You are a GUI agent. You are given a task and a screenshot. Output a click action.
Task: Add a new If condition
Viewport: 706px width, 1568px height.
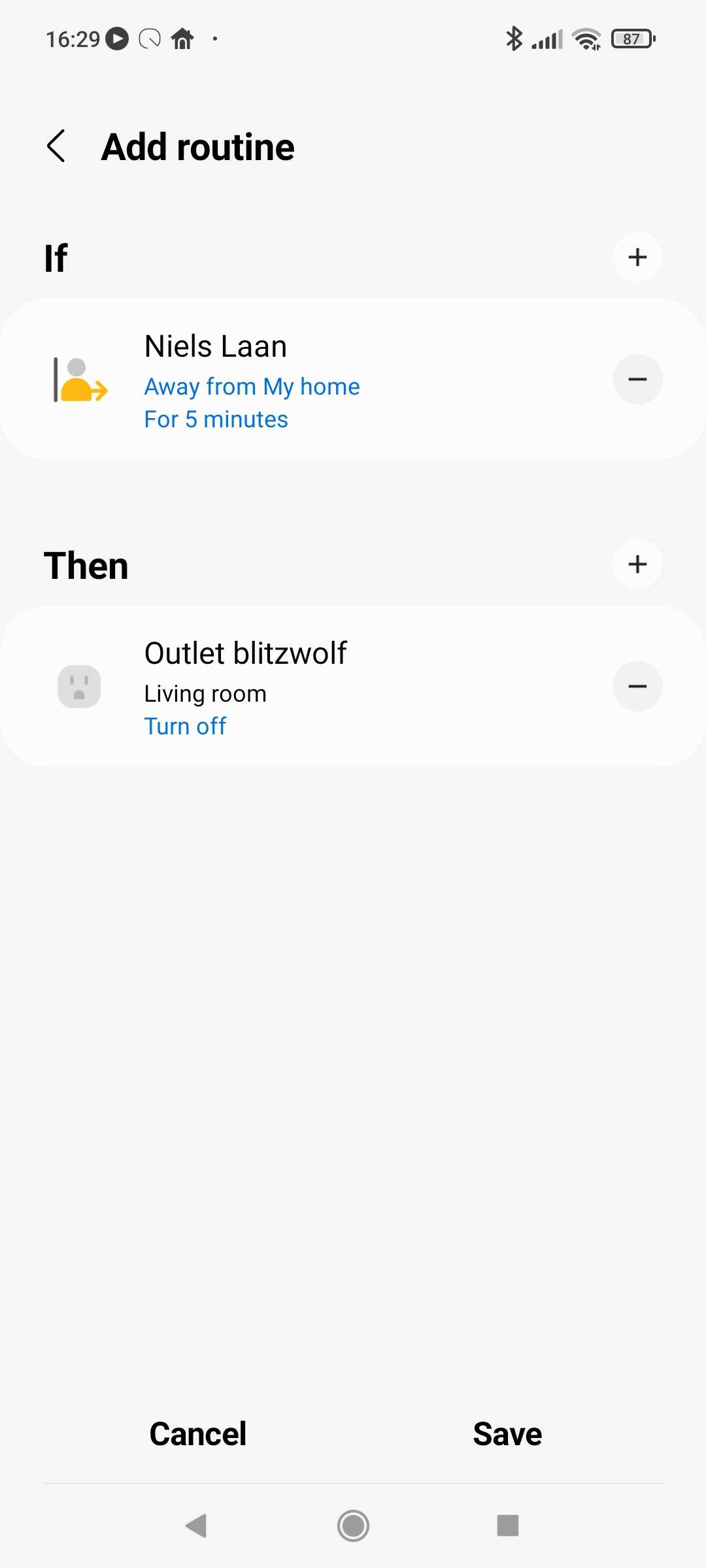click(x=637, y=257)
